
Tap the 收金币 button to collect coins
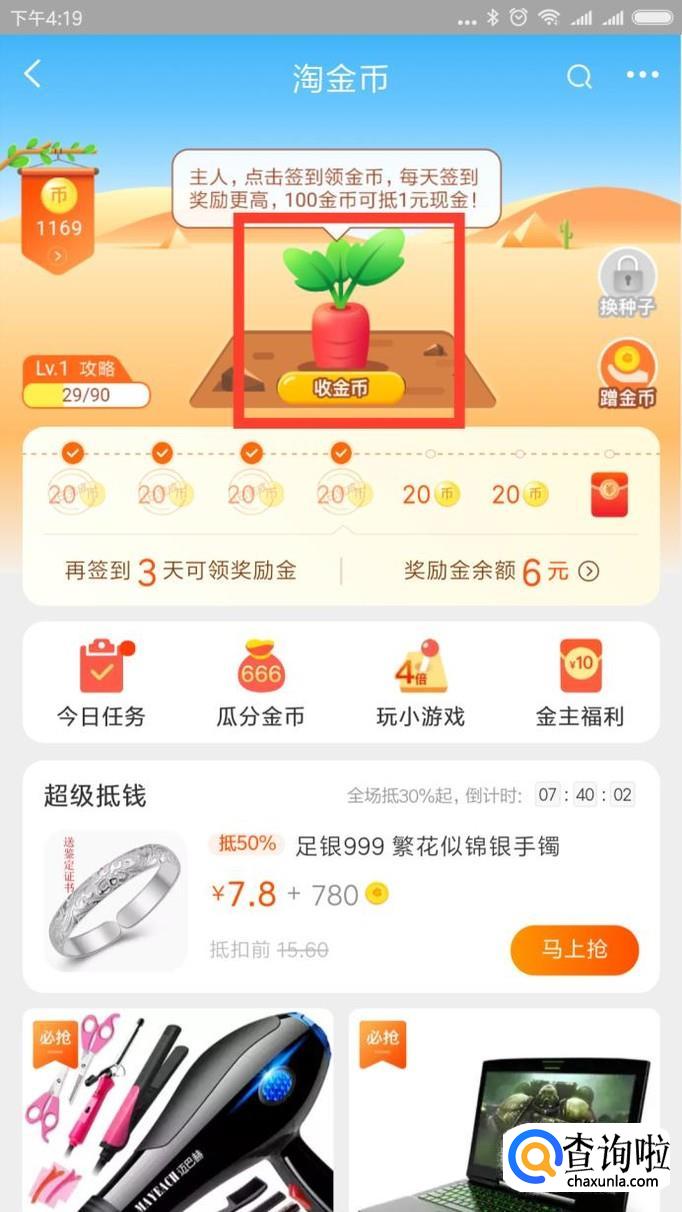coord(341,388)
